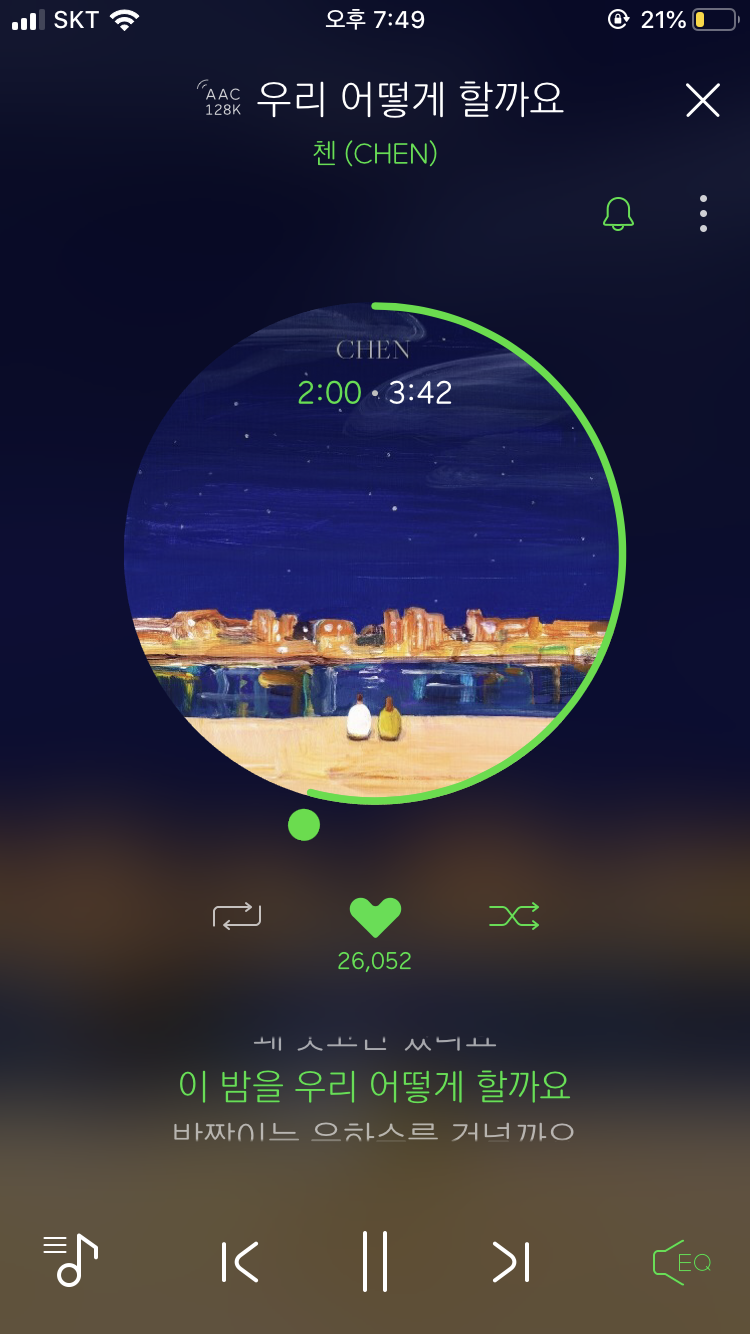Open the playlist via the music note icon
Image resolution: width=750 pixels, height=1334 pixels.
66,1262
